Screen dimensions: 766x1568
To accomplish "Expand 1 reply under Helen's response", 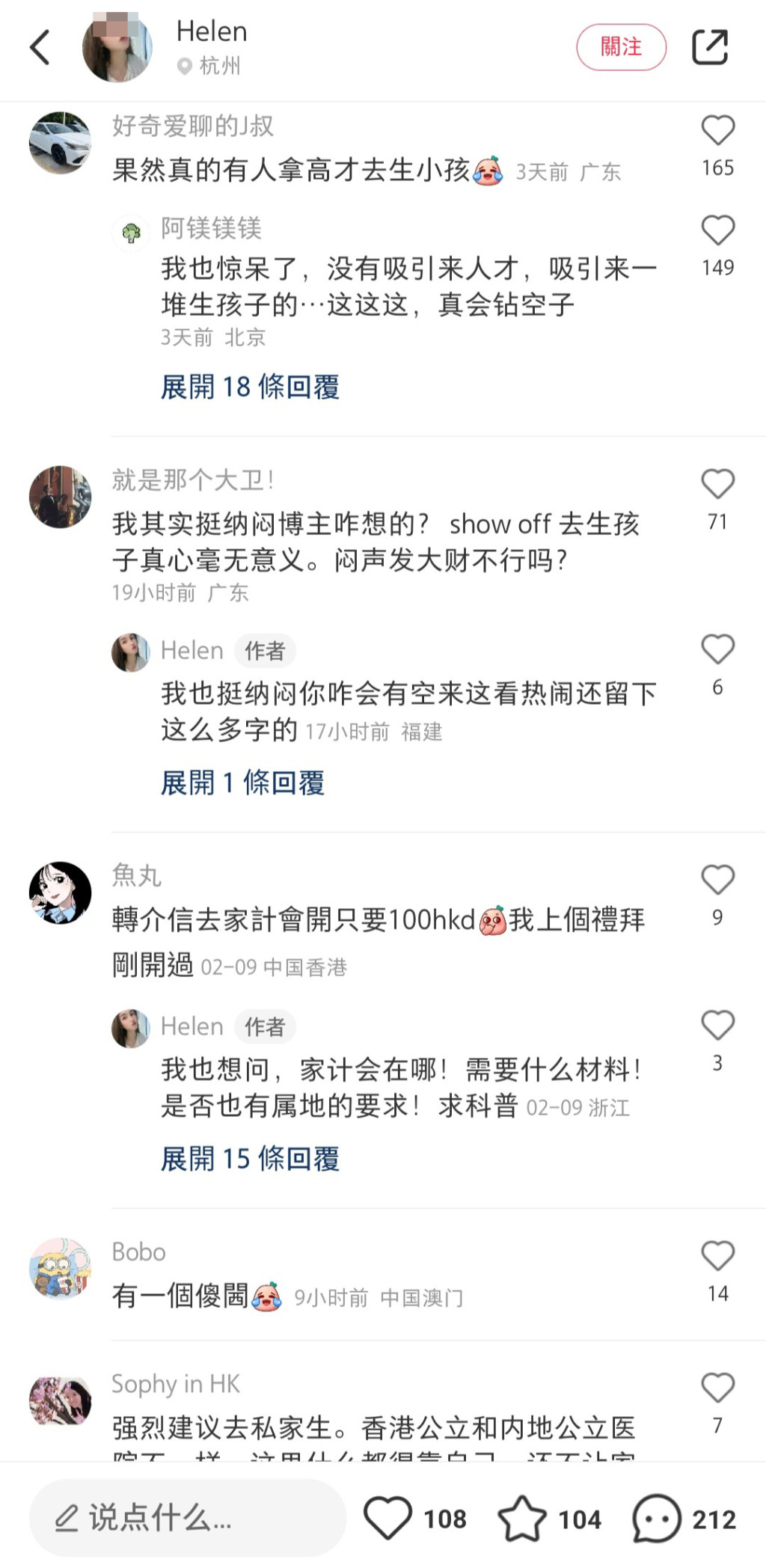I will (x=242, y=783).
